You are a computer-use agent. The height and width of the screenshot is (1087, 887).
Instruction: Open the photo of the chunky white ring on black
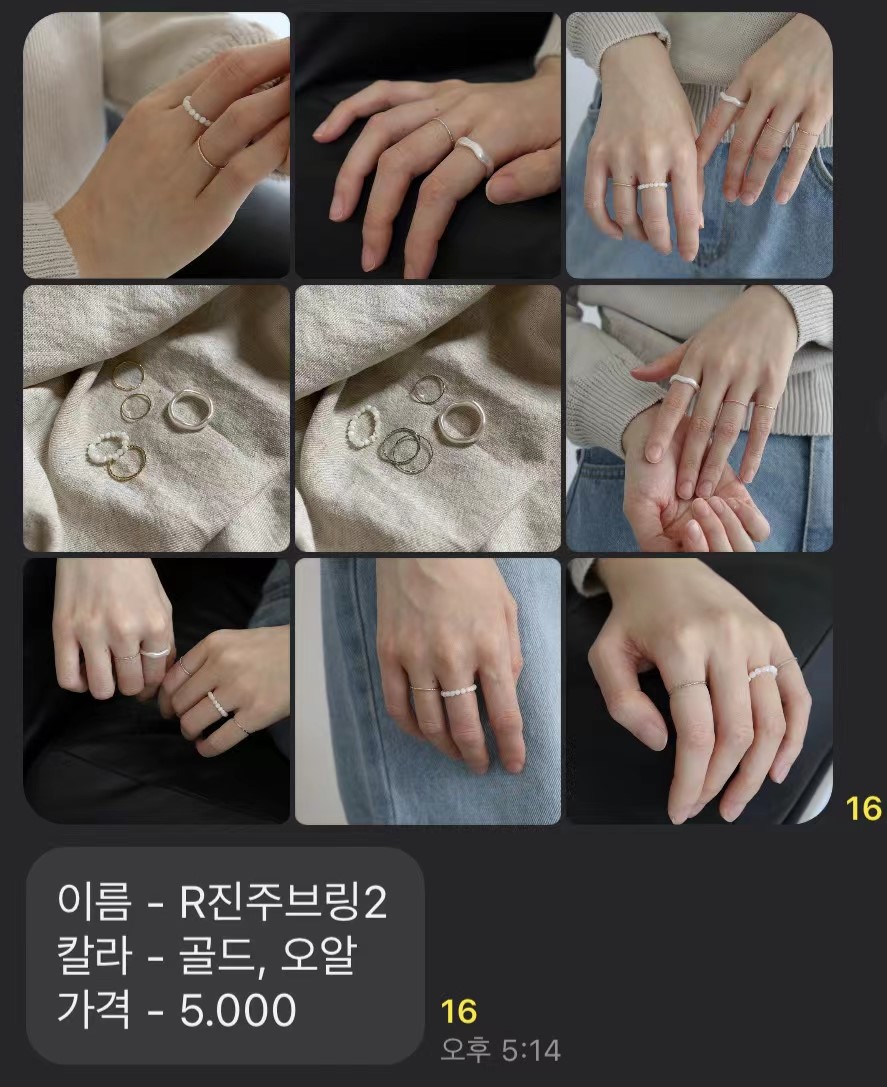tap(428, 145)
